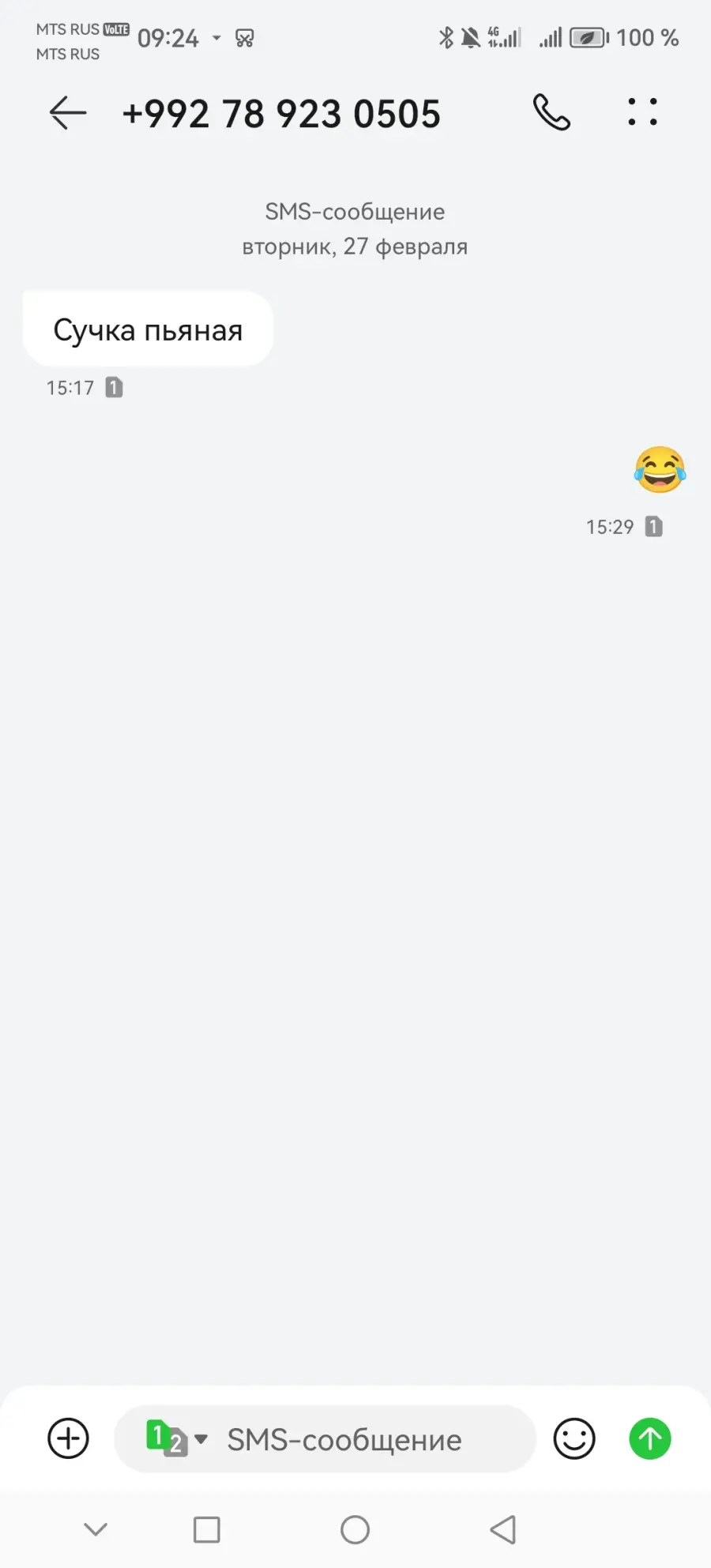Image resolution: width=711 pixels, height=1568 pixels.
Task: Open recent apps with square button
Action: click(x=207, y=1530)
